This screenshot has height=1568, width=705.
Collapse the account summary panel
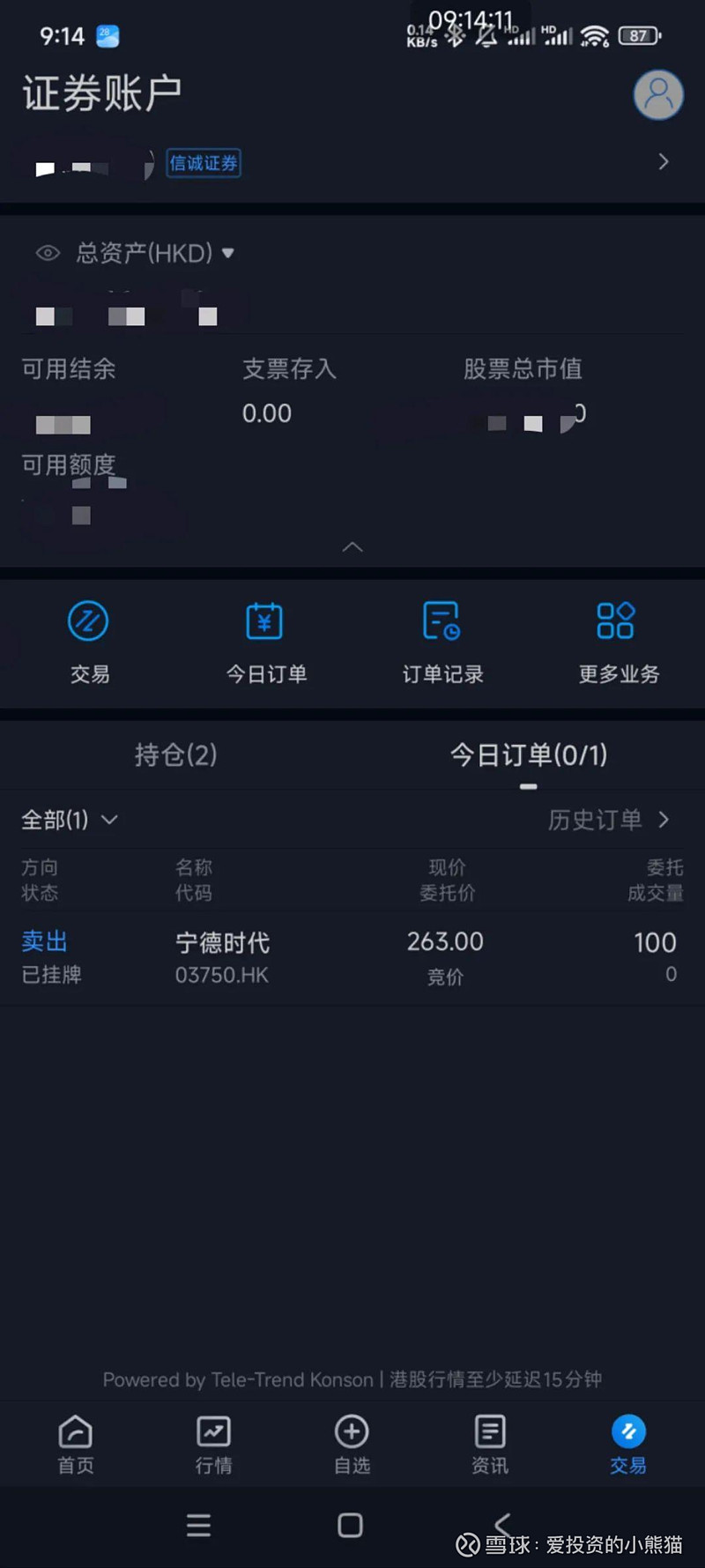[x=352, y=546]
